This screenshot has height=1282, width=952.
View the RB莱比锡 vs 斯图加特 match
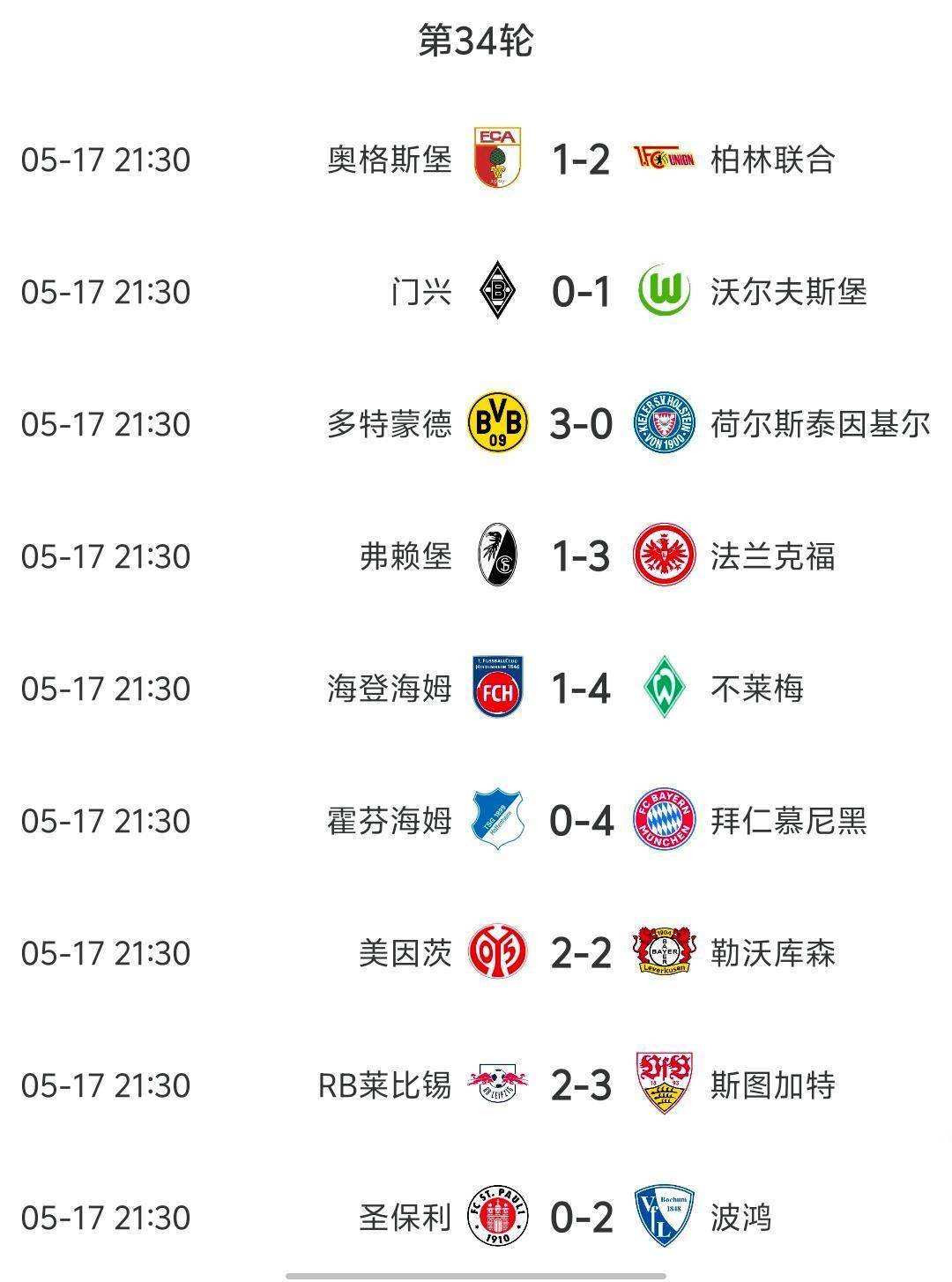tap(580, 1085)
